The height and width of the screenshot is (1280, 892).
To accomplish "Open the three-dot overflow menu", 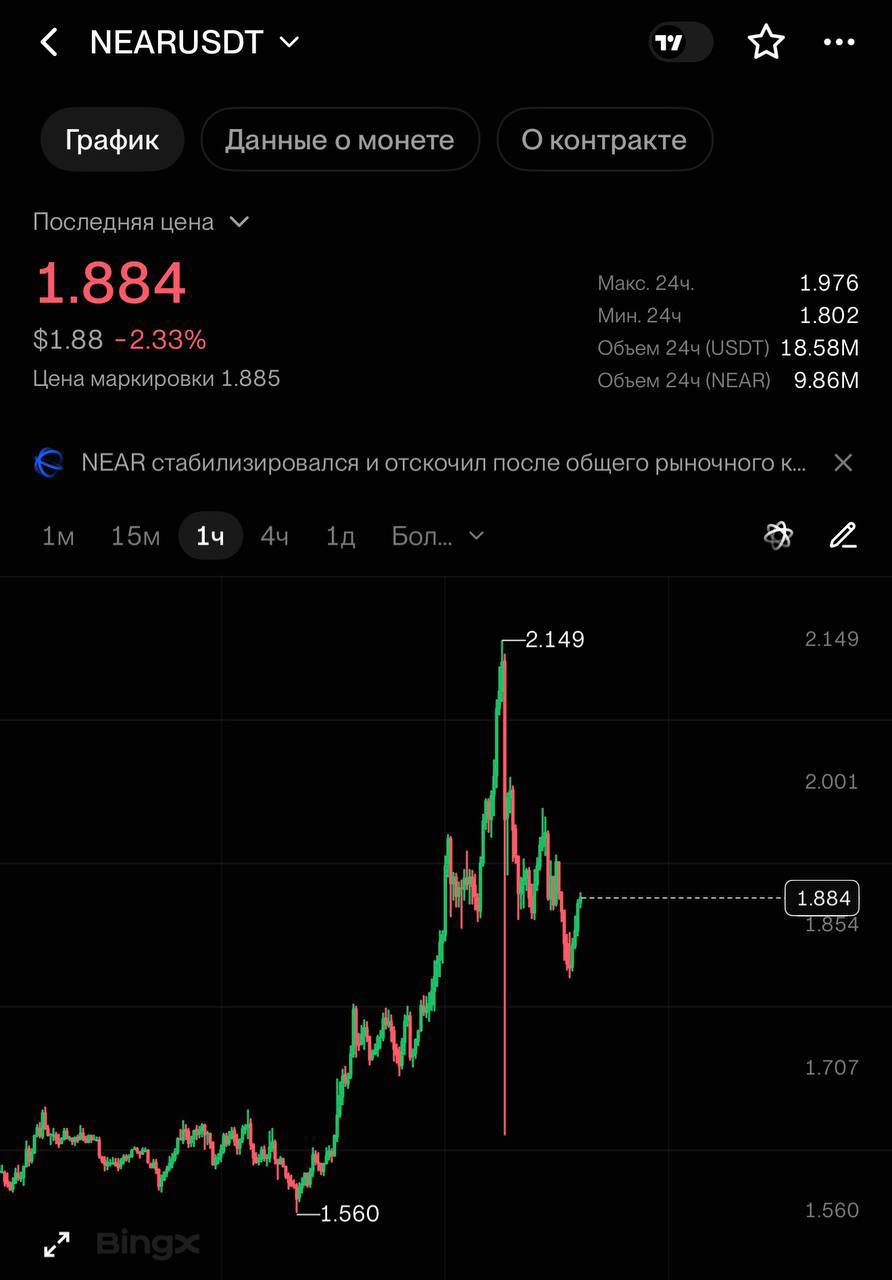I will tap(838, 42).
